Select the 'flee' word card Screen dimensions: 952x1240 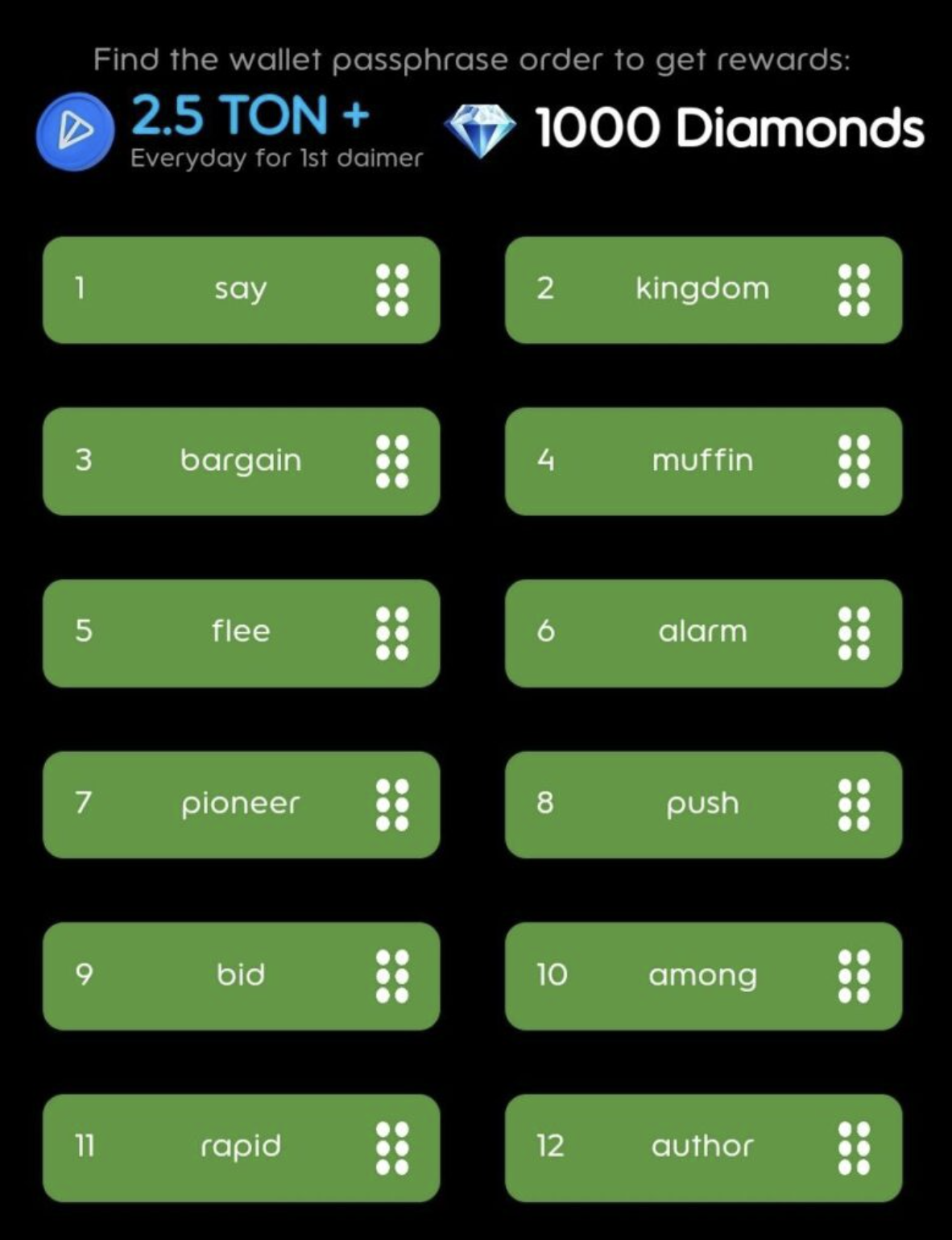pos(240,633)
